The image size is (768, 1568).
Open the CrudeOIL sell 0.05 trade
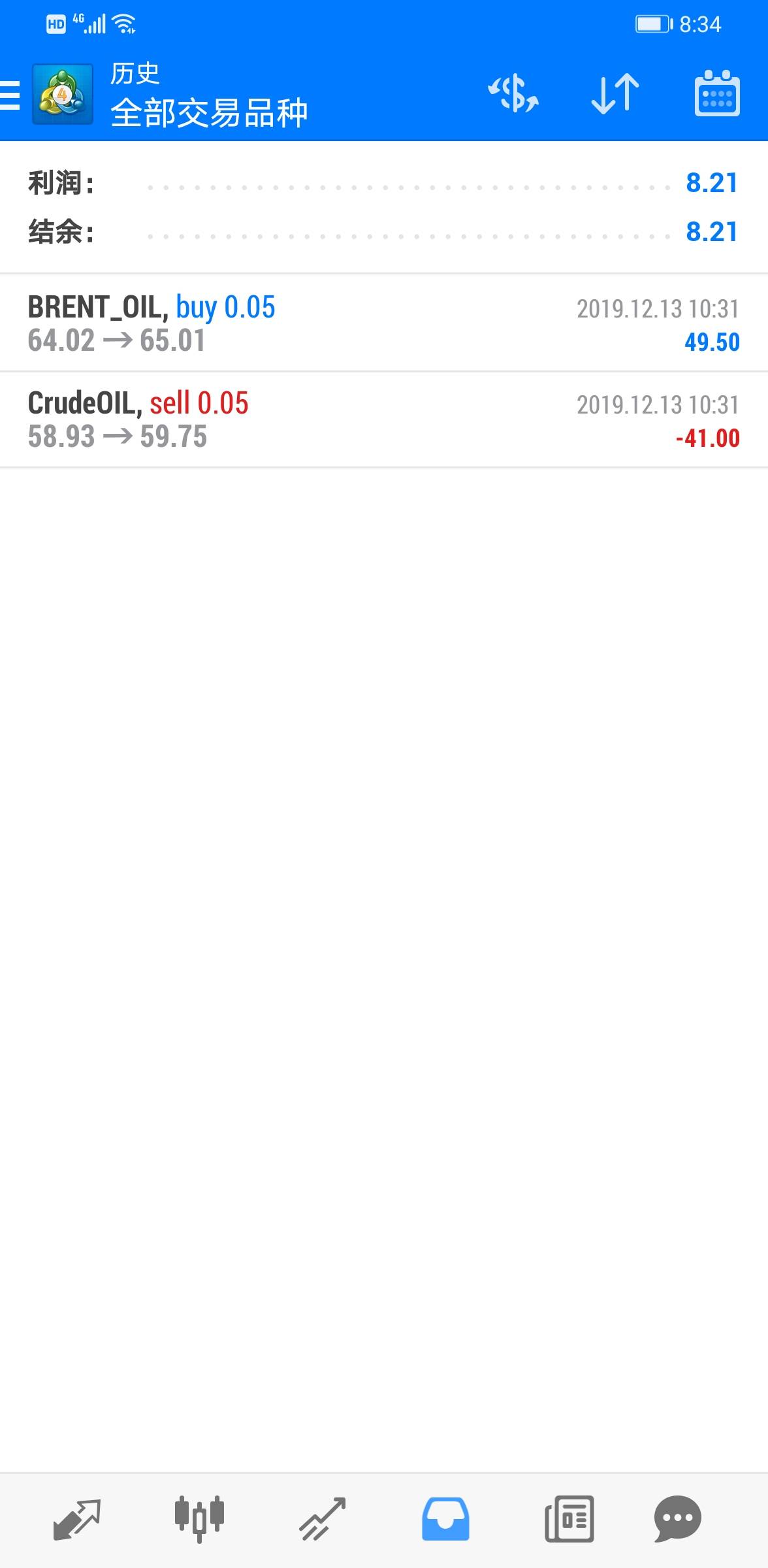384,419
